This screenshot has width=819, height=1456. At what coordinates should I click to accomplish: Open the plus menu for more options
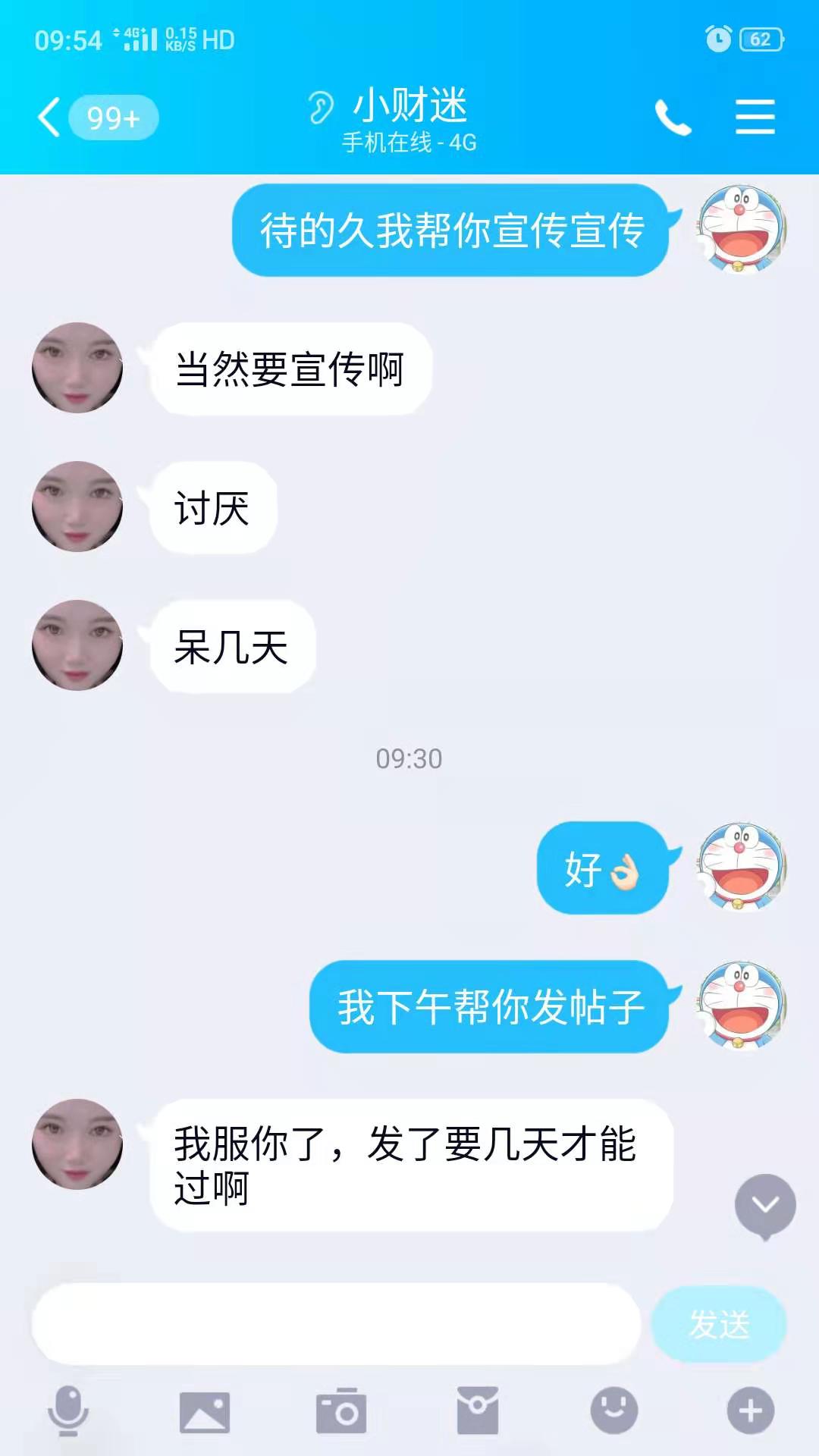(751, 1410)
